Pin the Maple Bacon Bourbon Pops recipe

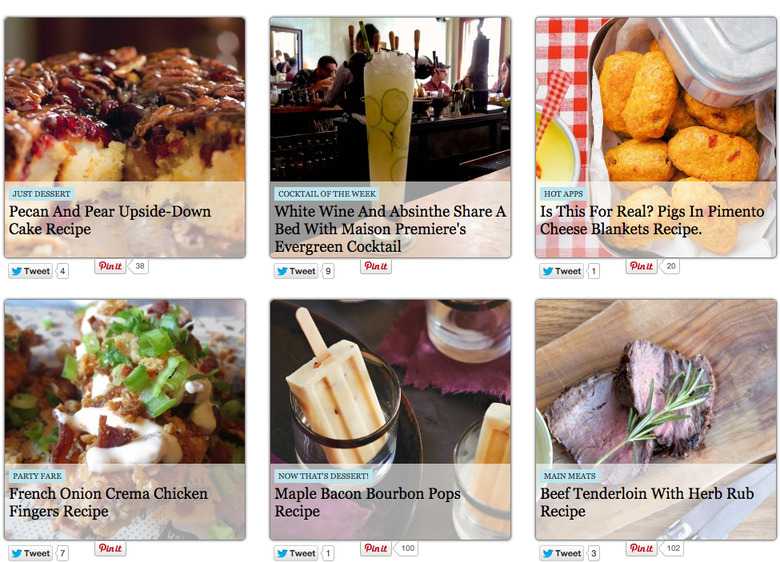point(376,548)
